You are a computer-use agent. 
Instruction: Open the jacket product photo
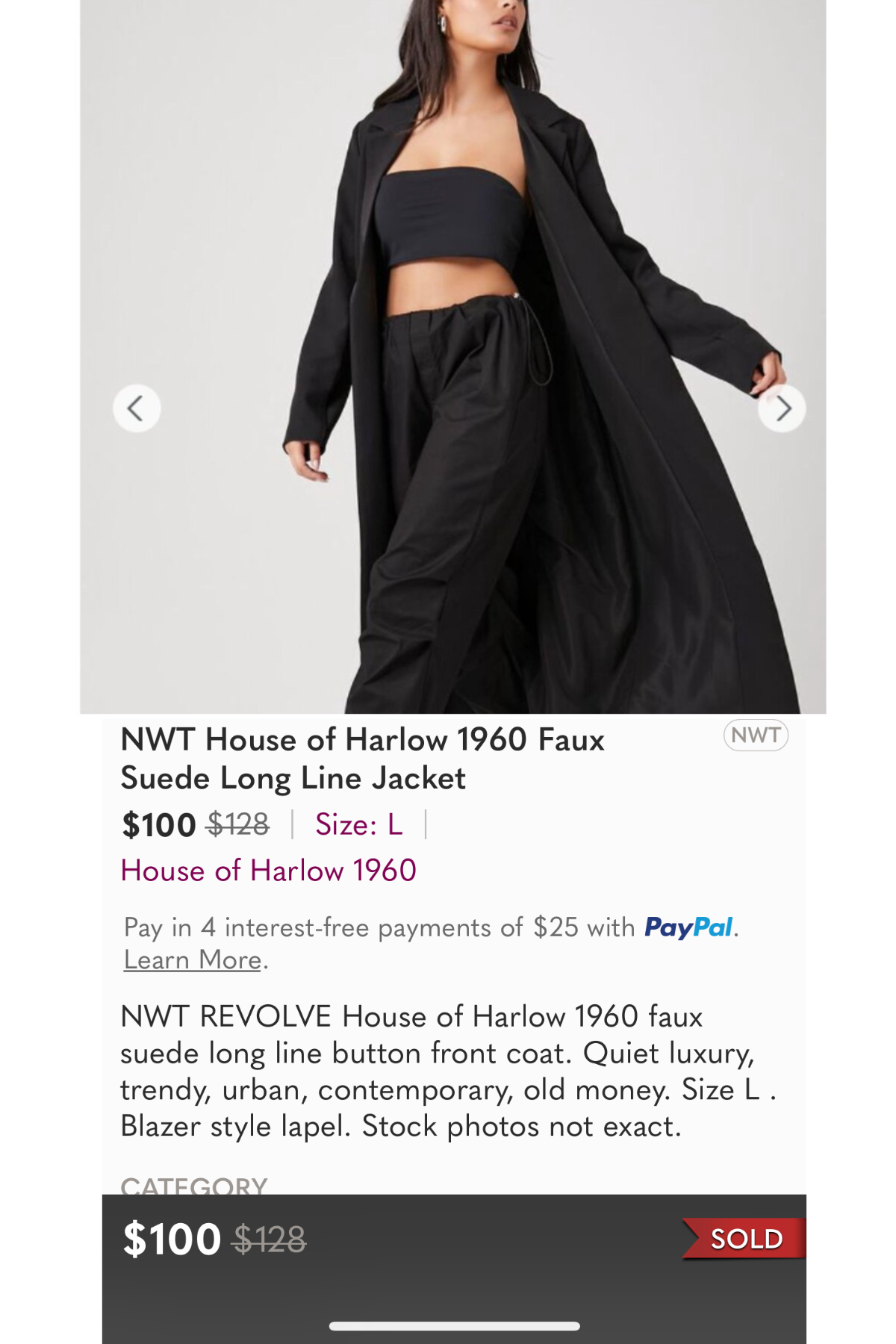click(x=452, y=357)
